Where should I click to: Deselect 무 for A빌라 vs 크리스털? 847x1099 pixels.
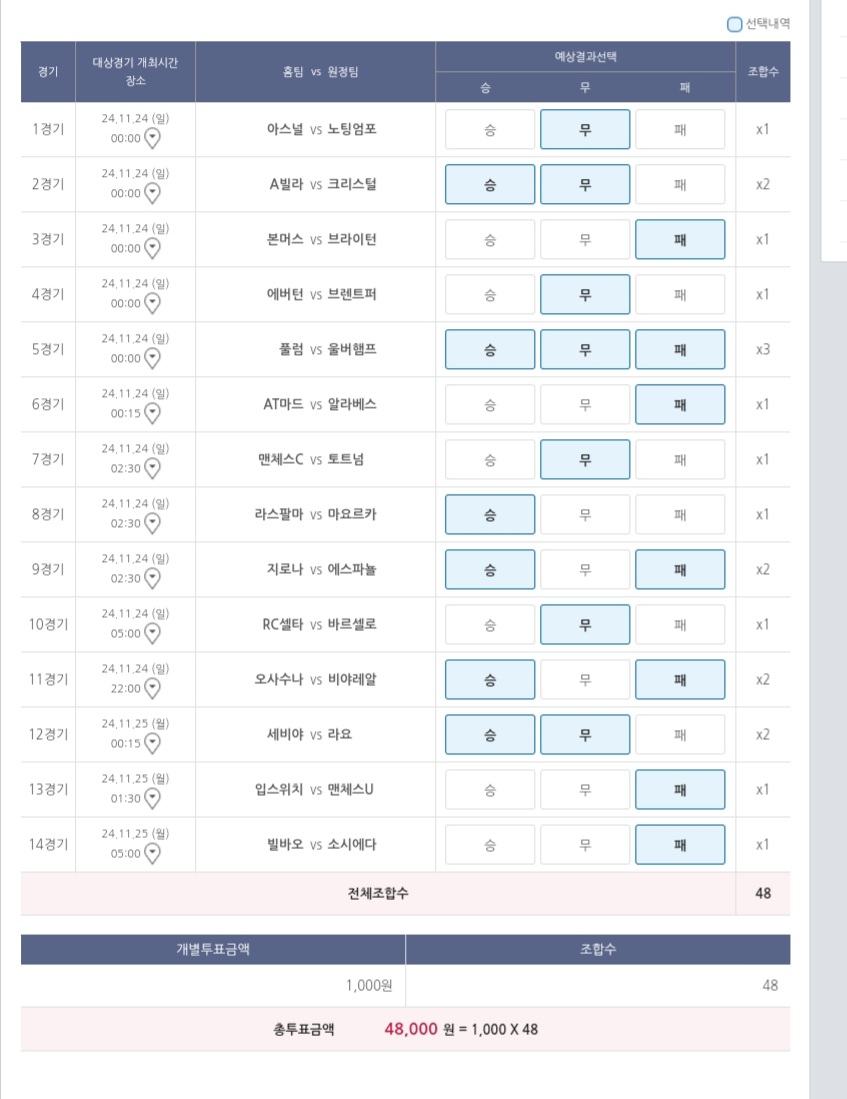585,185
